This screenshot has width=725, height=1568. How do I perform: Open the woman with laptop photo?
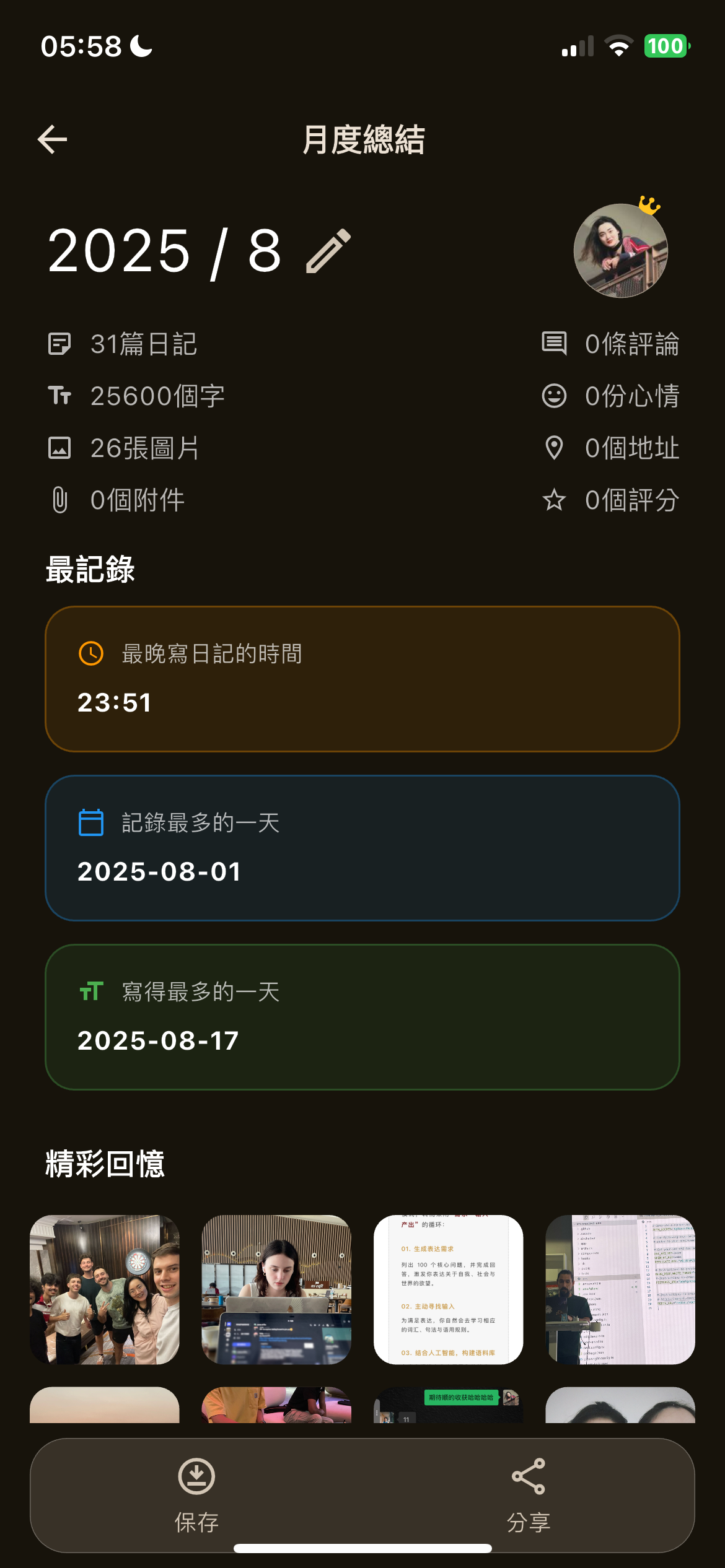click(276, 1289)
